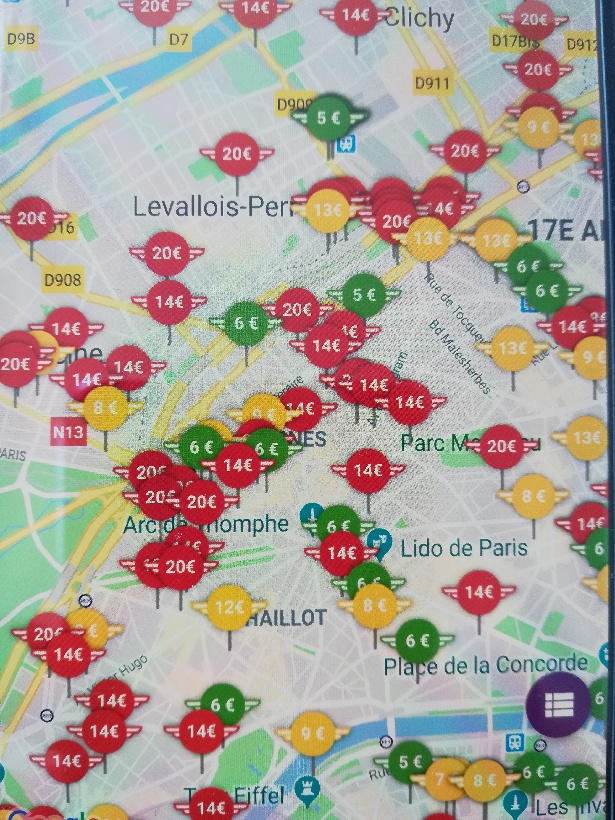Open the purple list view button
Viewport: 615px width, 820px height.
point(558,703)
